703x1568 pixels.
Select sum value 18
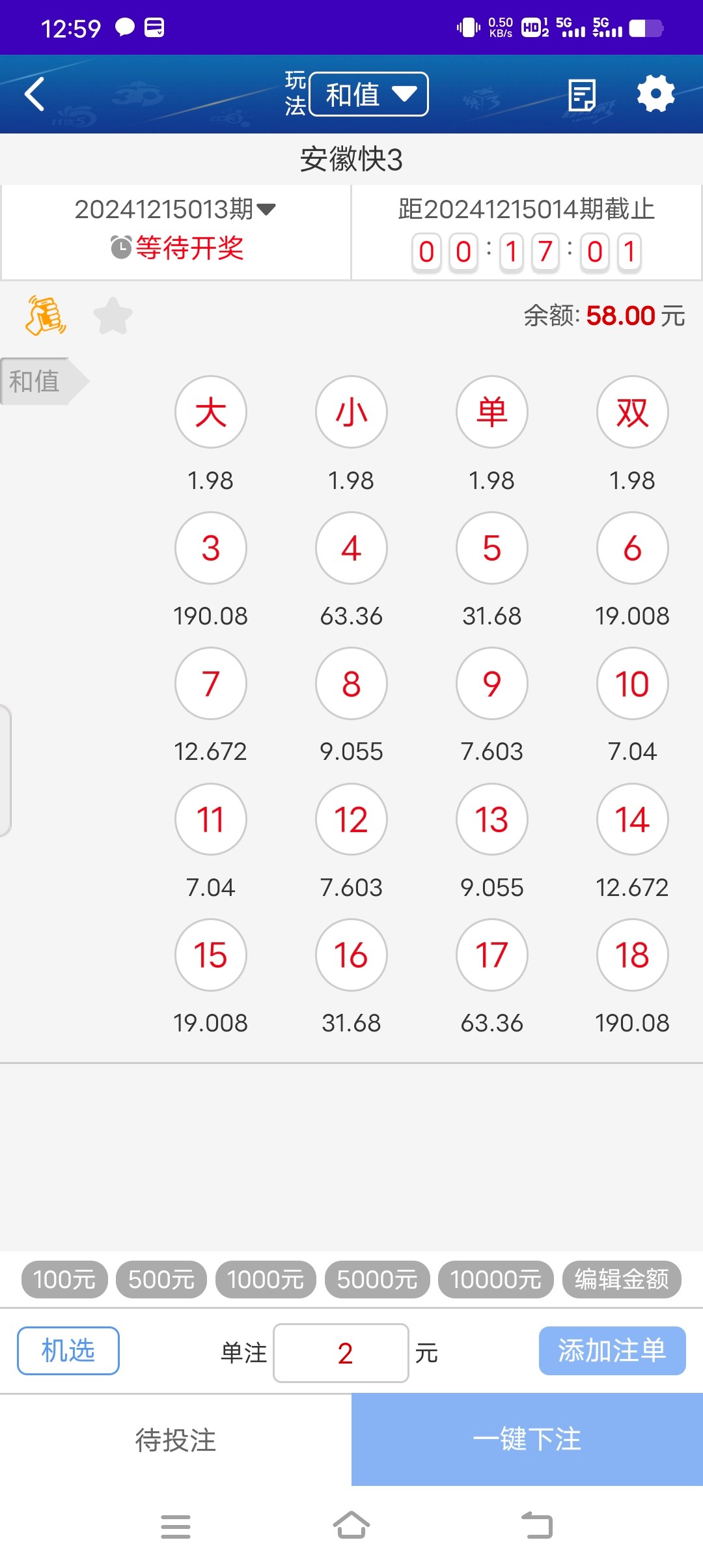[633, 955]
